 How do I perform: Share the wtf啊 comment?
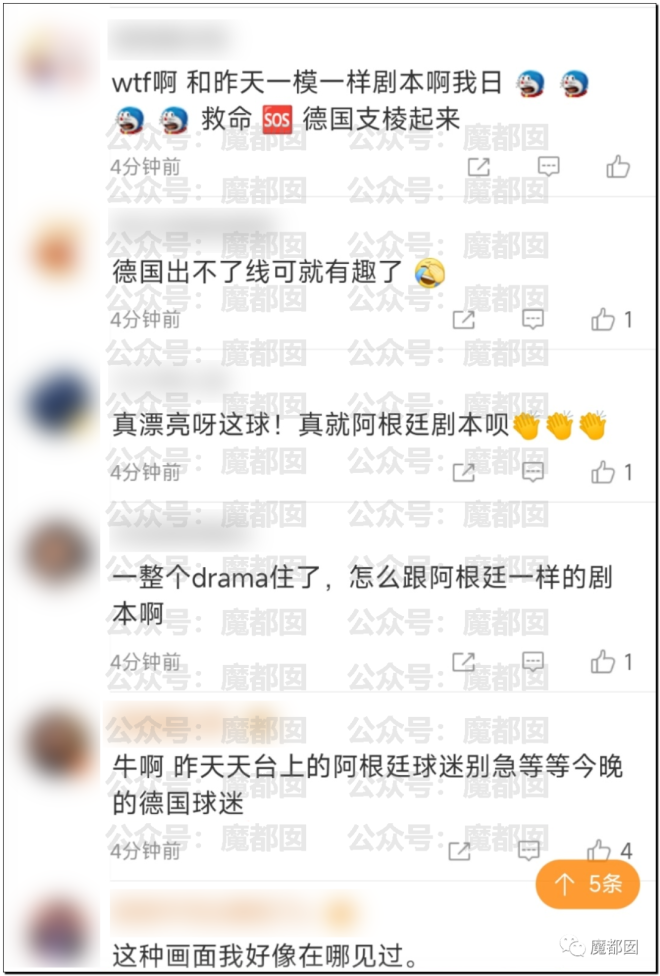(x=478, y=167)
